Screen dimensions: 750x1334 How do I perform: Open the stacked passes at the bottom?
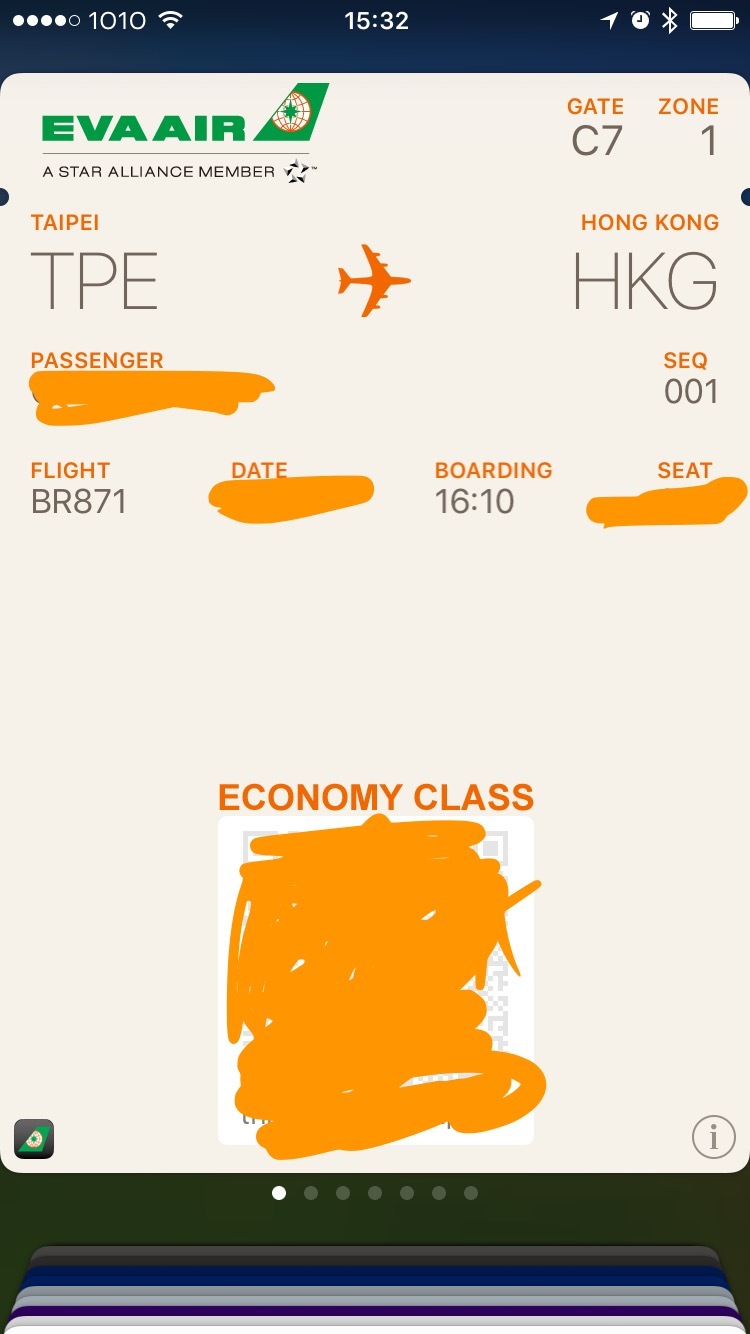375,1289
